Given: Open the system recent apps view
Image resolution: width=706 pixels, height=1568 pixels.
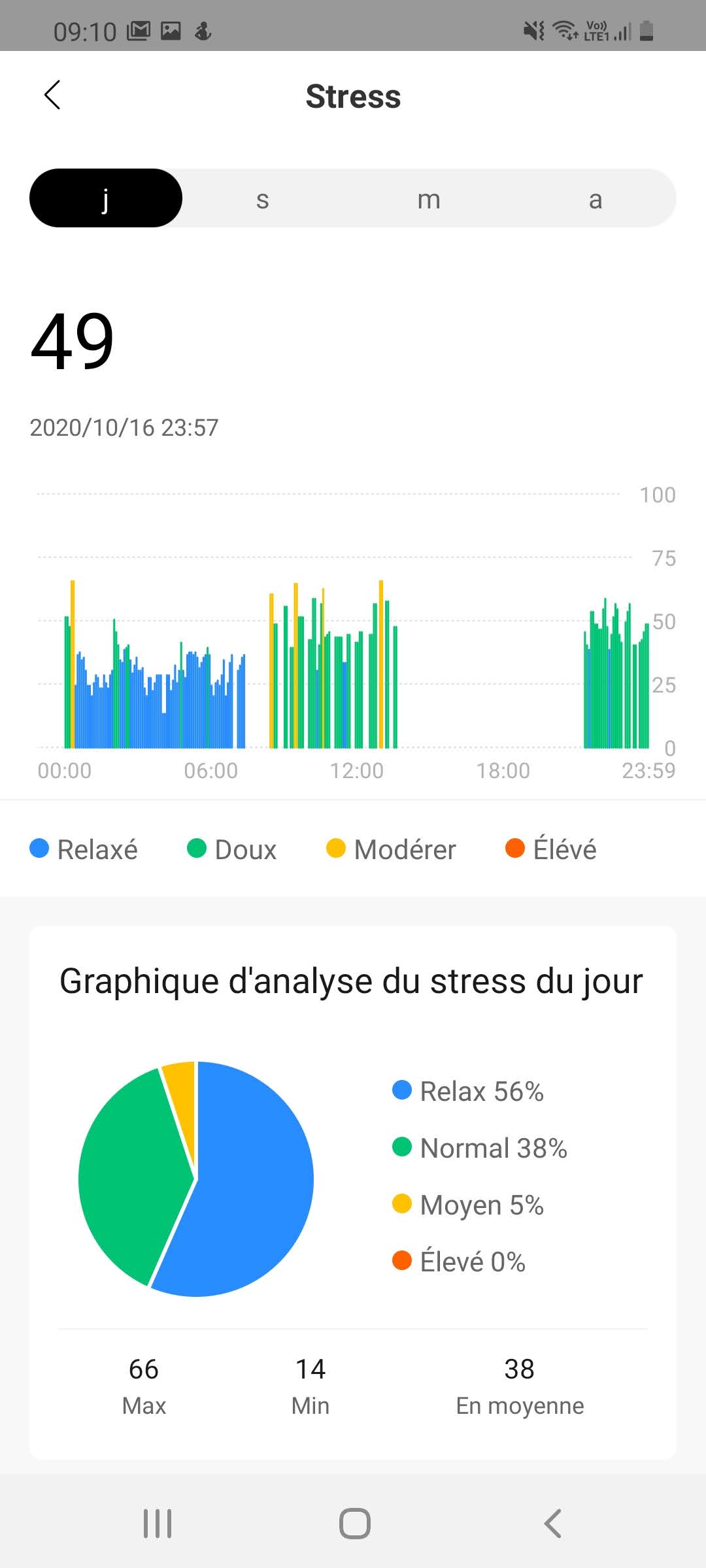Looking at the screenshot, I should [x=158, y=1524].
